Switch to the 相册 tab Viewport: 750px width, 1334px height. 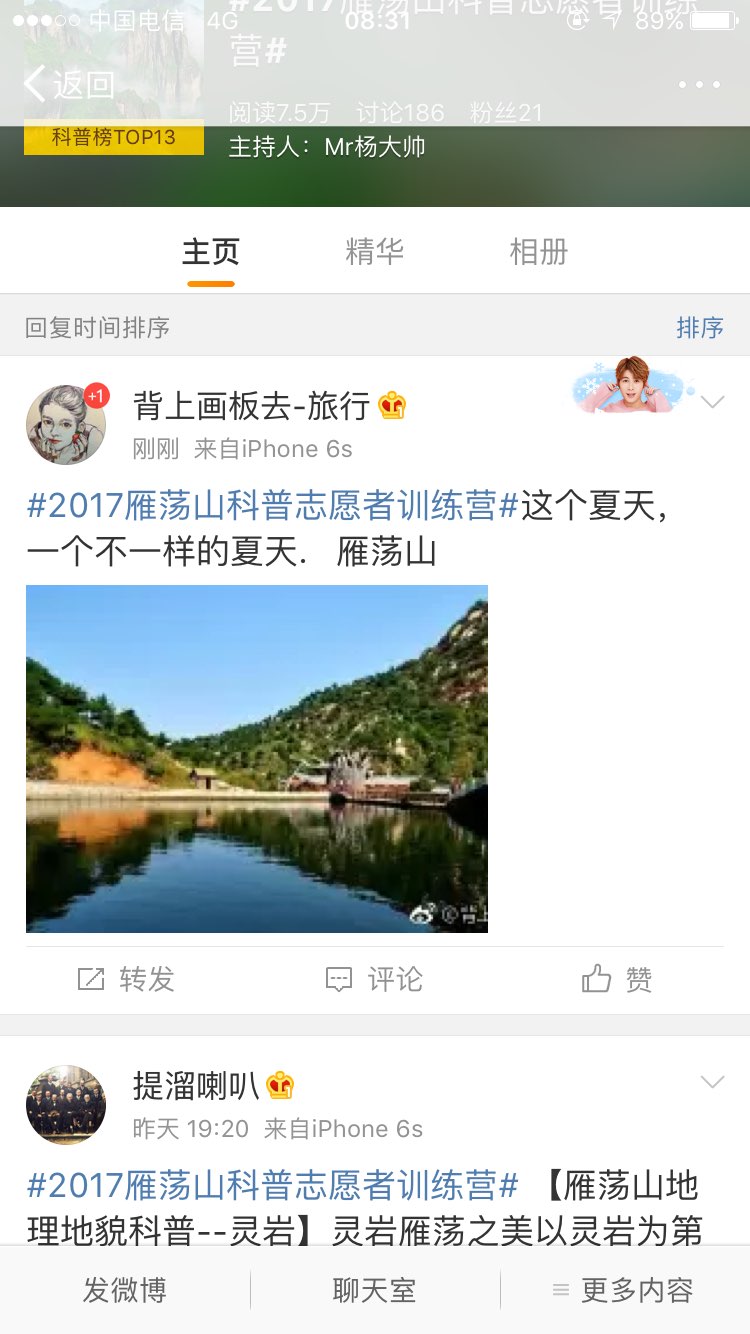pos(538,252)
